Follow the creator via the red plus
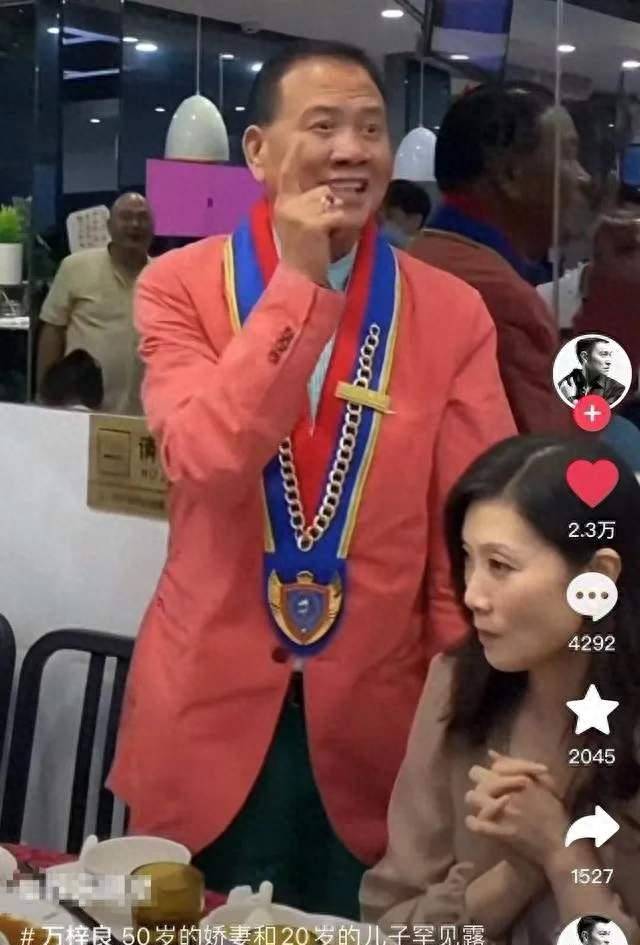 tap(591, 413)
